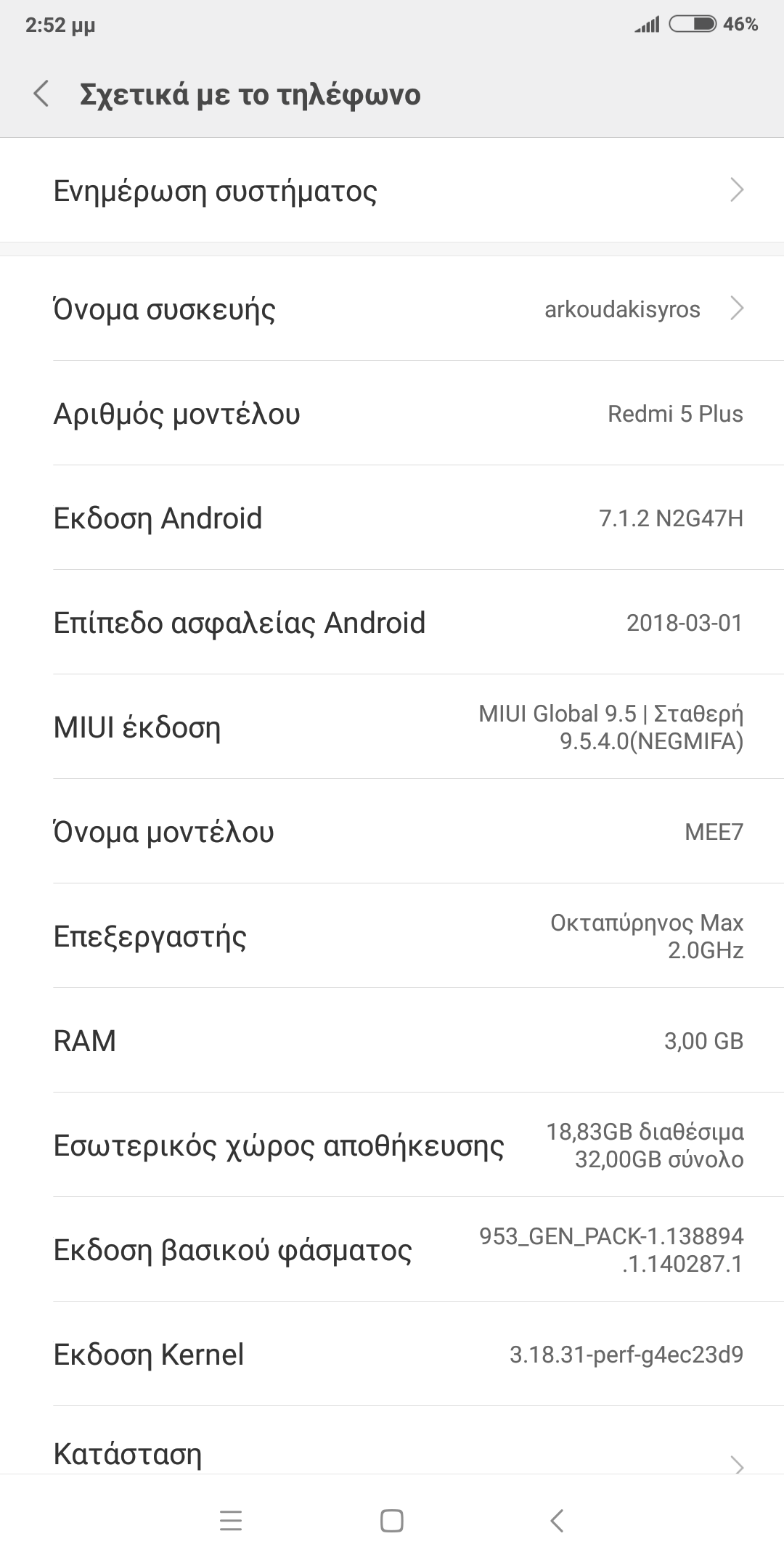This screenshot has width=784, height=1568.
Task: Open Εσωτερικός χώρος αποθήκευσης
Action: tap(392, 1146)
